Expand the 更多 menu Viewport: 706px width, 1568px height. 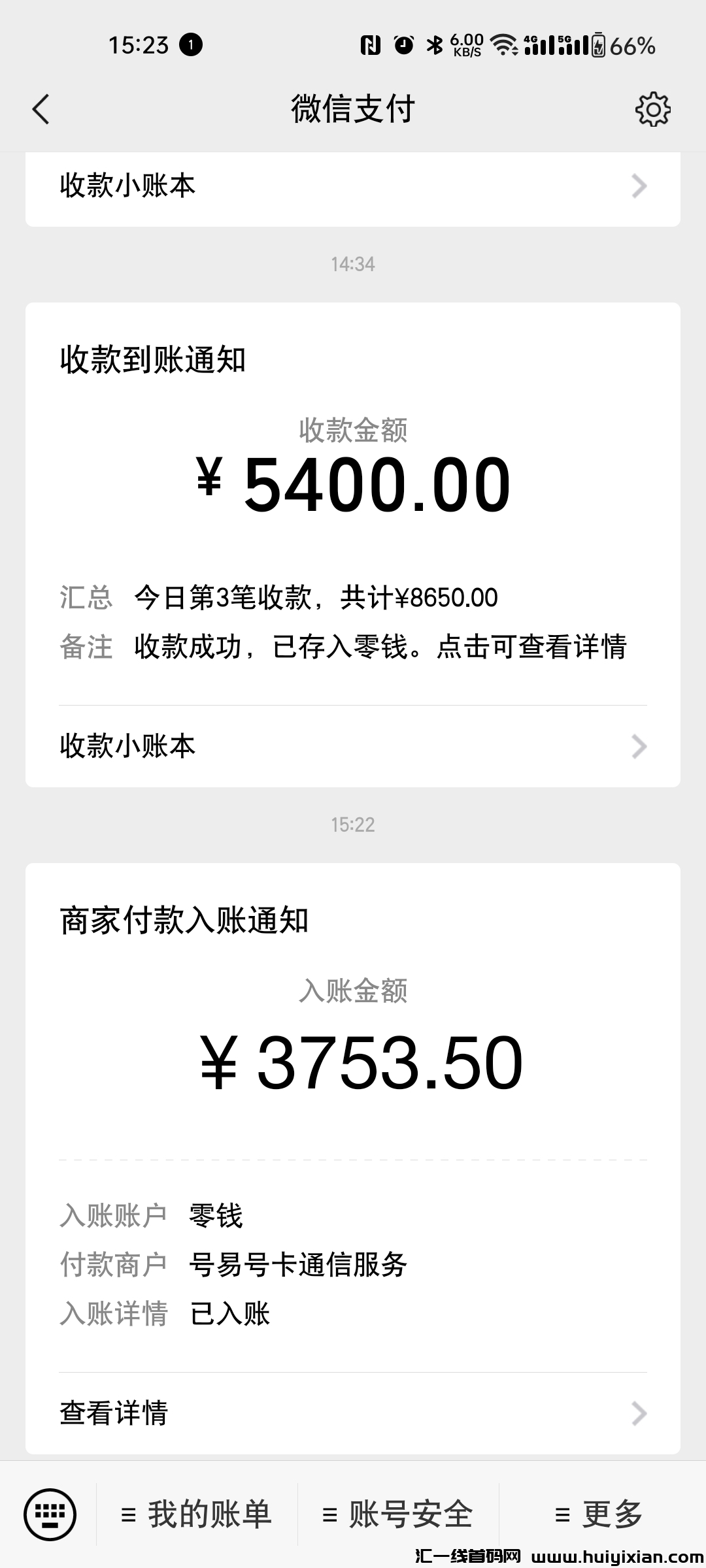599,1514
